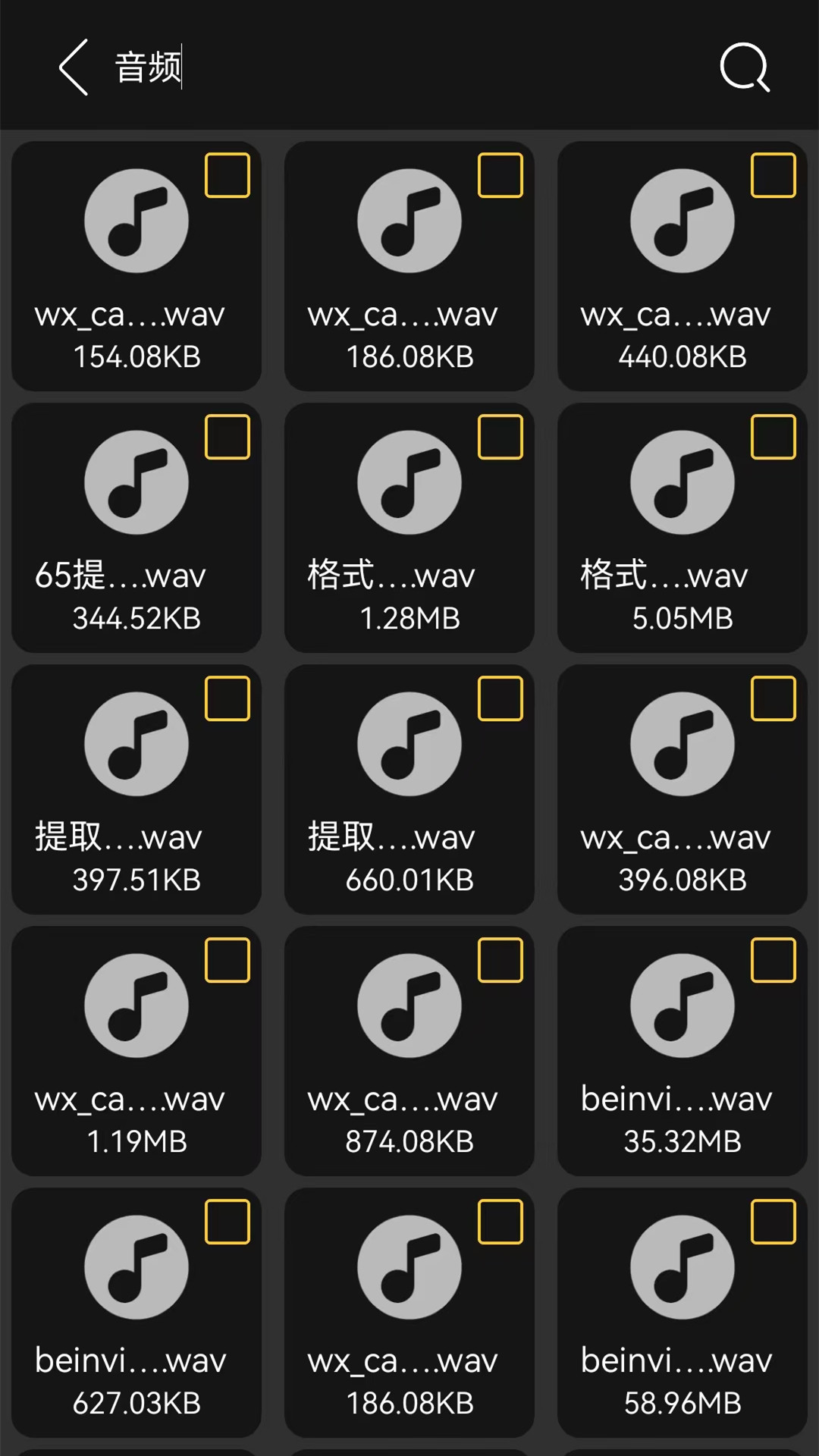Tap the music note icon on the 1.28MB 格式 file
The width and height of the screenshot is (819, 1456).
click(x=409, y=482)
